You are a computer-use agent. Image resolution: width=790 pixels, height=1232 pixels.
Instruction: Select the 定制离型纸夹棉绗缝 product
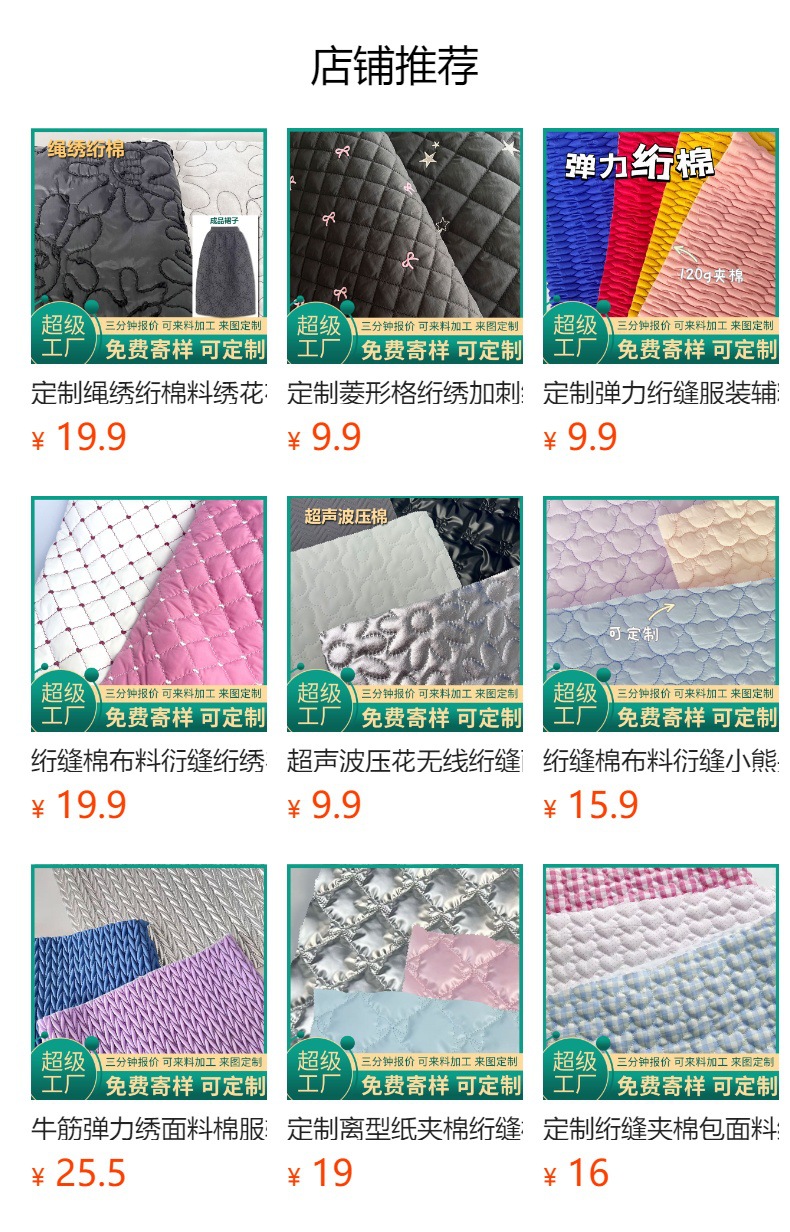point(405,982)
